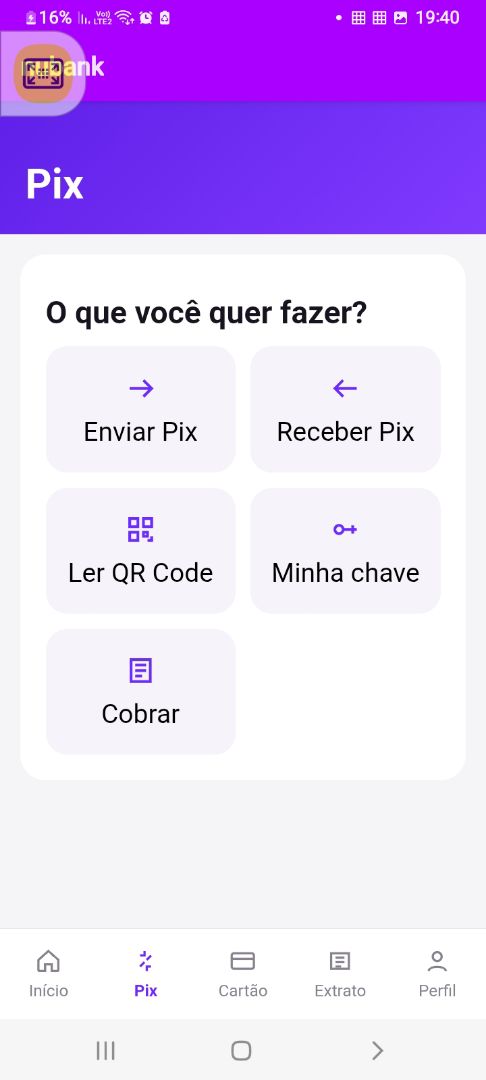Switch to the Perfil tab

[438, 974]
